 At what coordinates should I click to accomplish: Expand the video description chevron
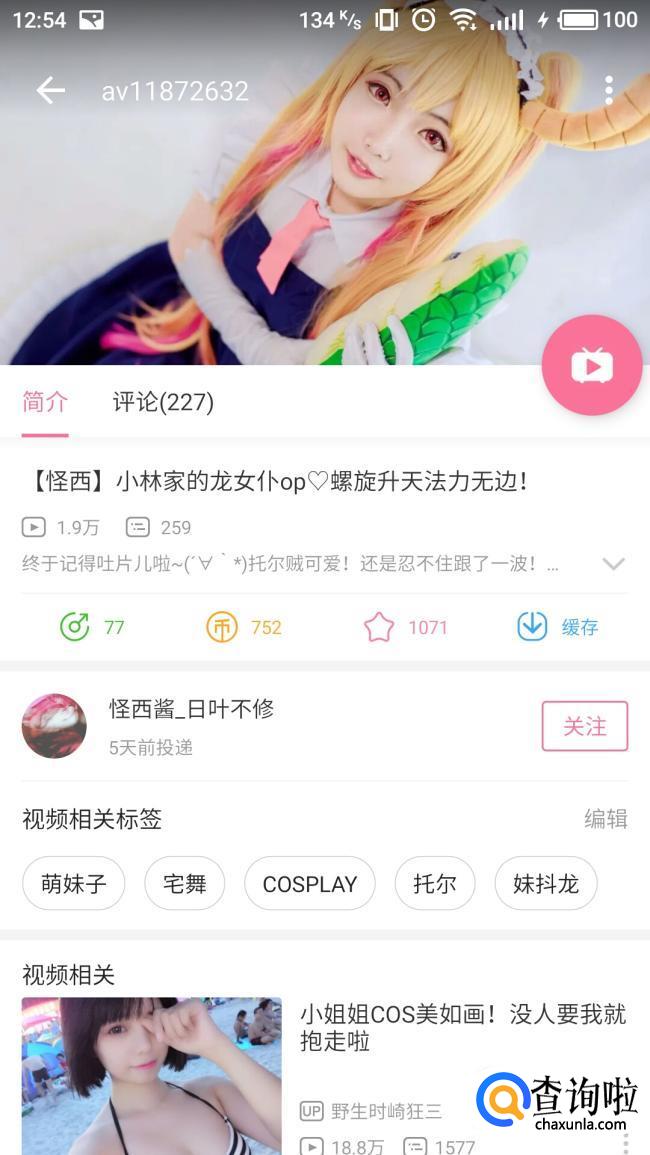point(613,564)
